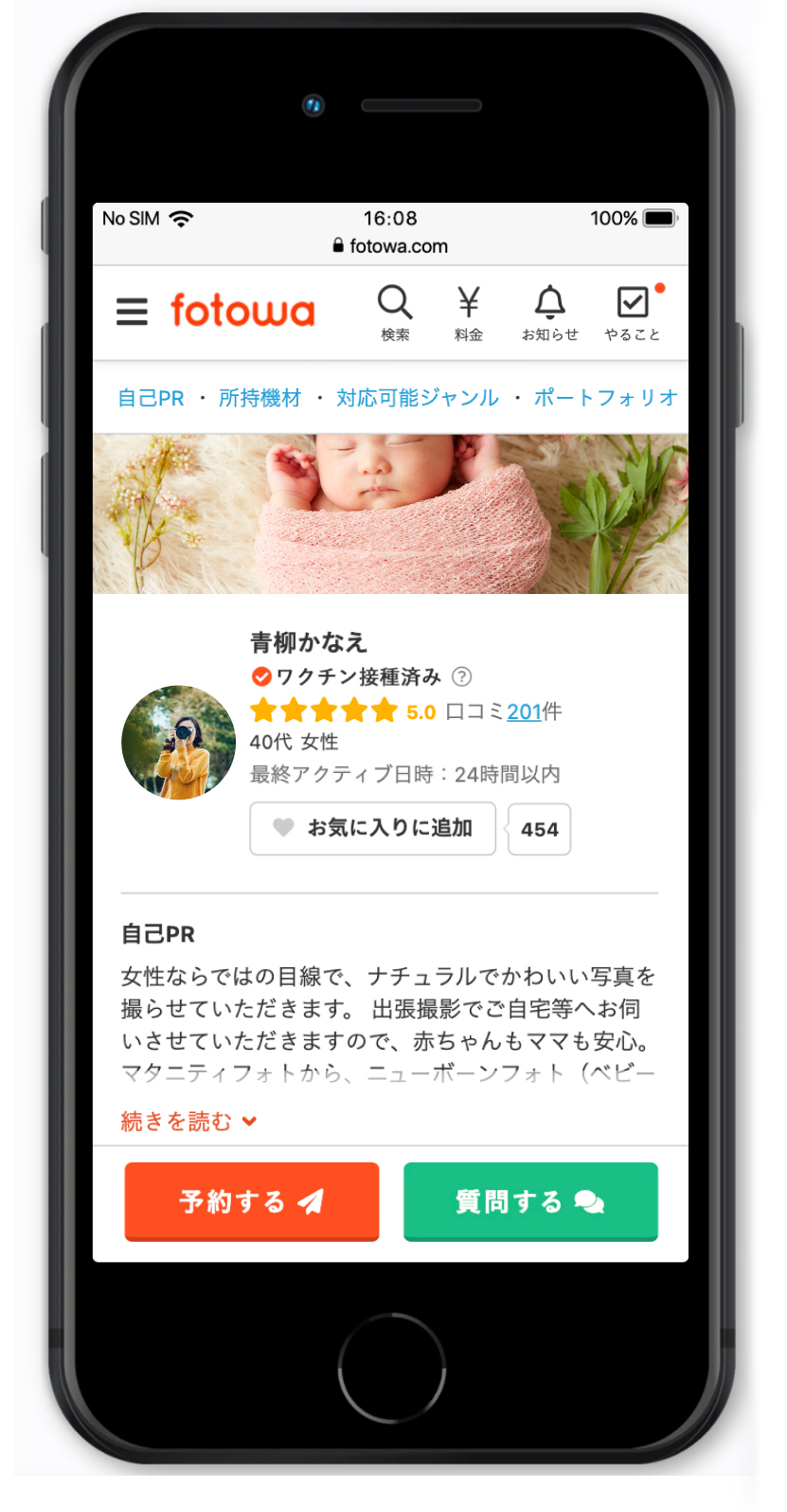
Task: Open the やること to-do list
Action: (633, 313)
